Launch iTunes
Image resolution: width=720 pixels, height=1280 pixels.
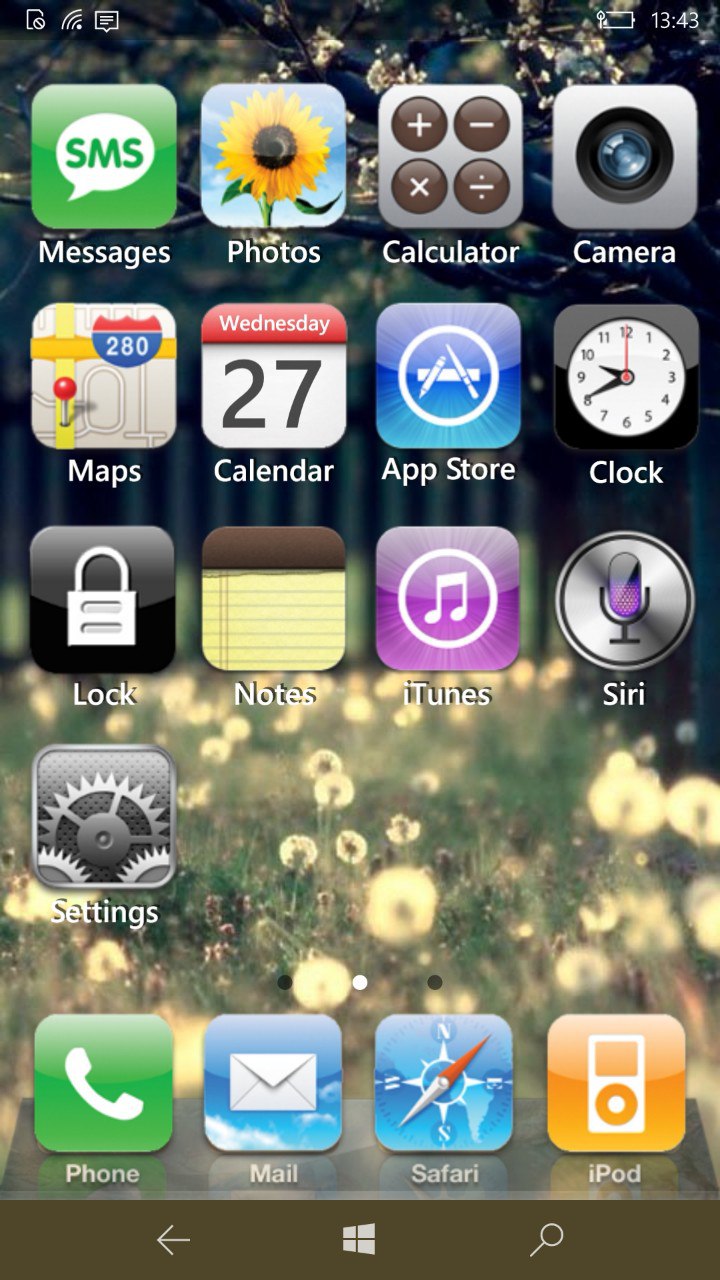pyautogui.click(x=447, y=598)
